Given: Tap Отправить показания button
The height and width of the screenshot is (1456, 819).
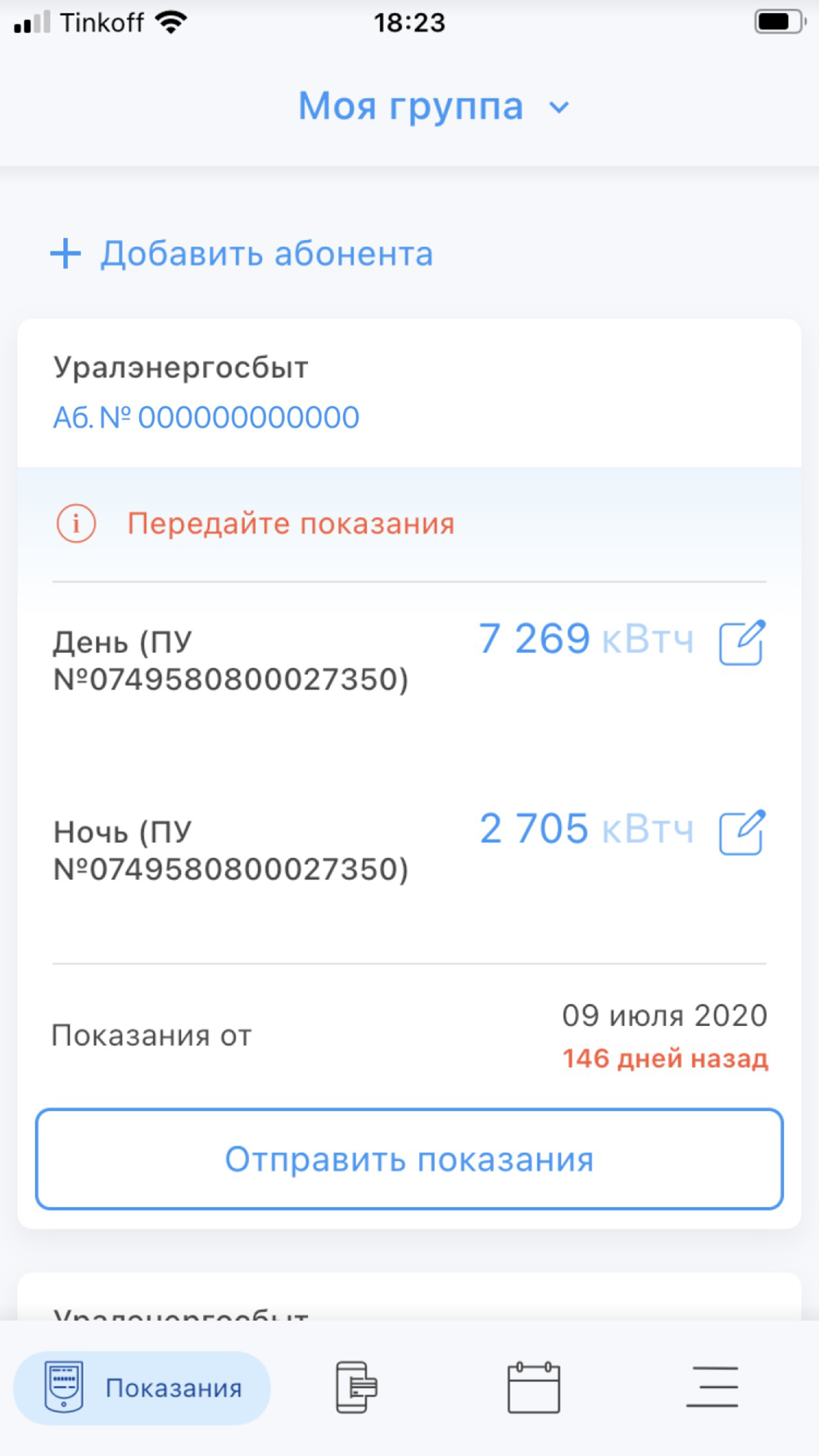Looking at the screenshot, I should 409,1160.
